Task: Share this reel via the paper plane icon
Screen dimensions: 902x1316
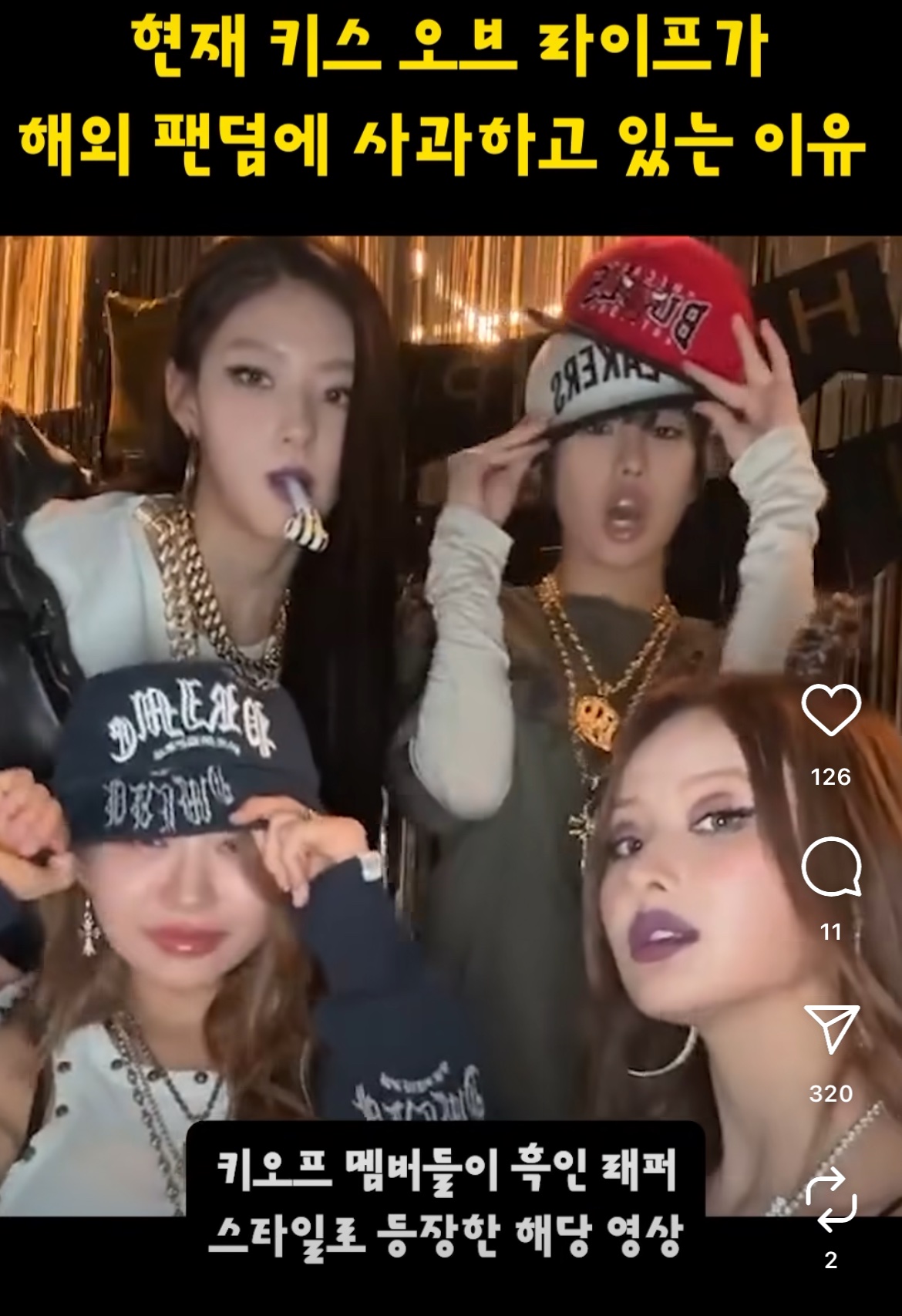Action: click(830, 1028)
